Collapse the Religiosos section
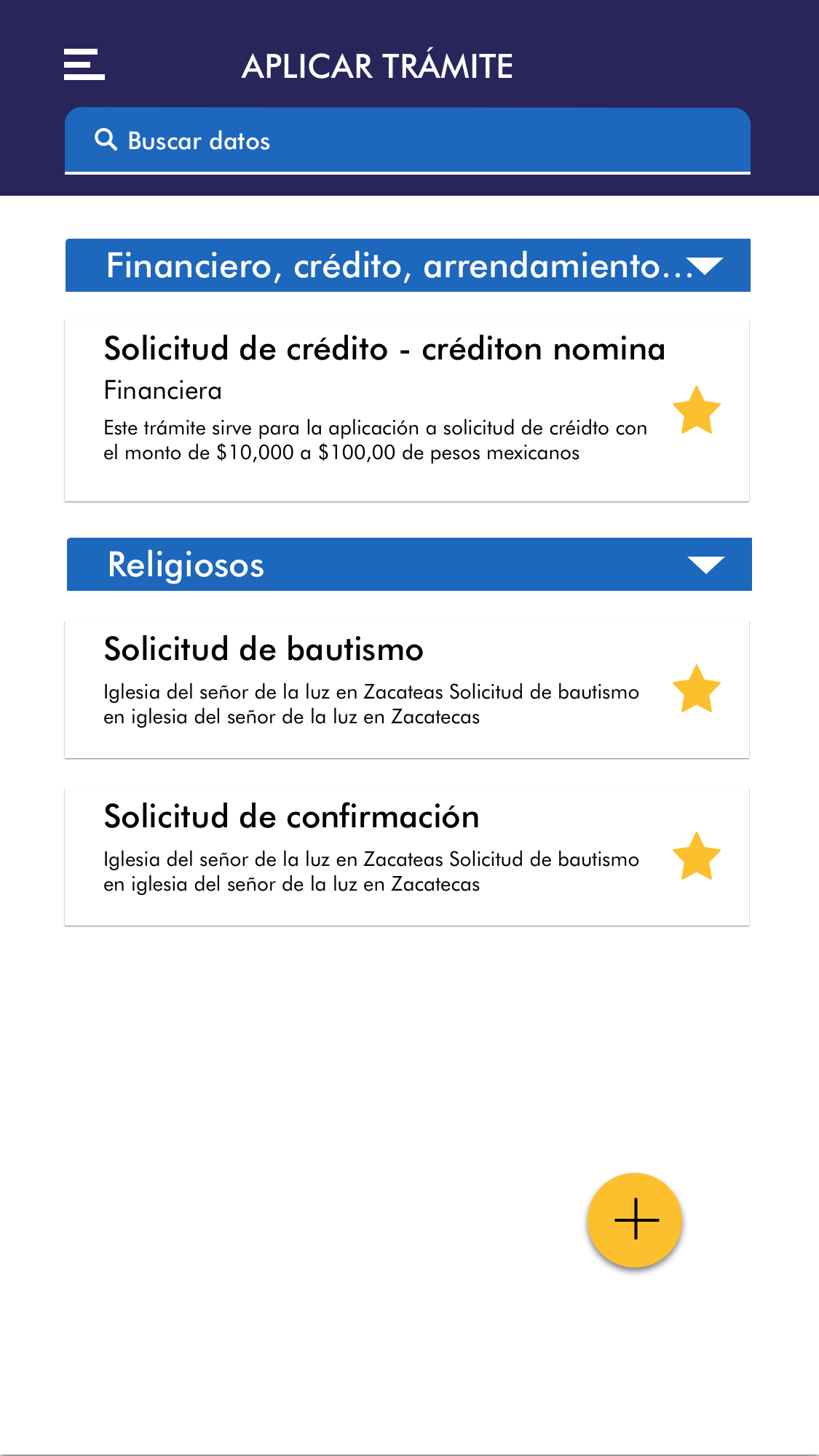Screen dimensions: 819x1456 [705, 565]
